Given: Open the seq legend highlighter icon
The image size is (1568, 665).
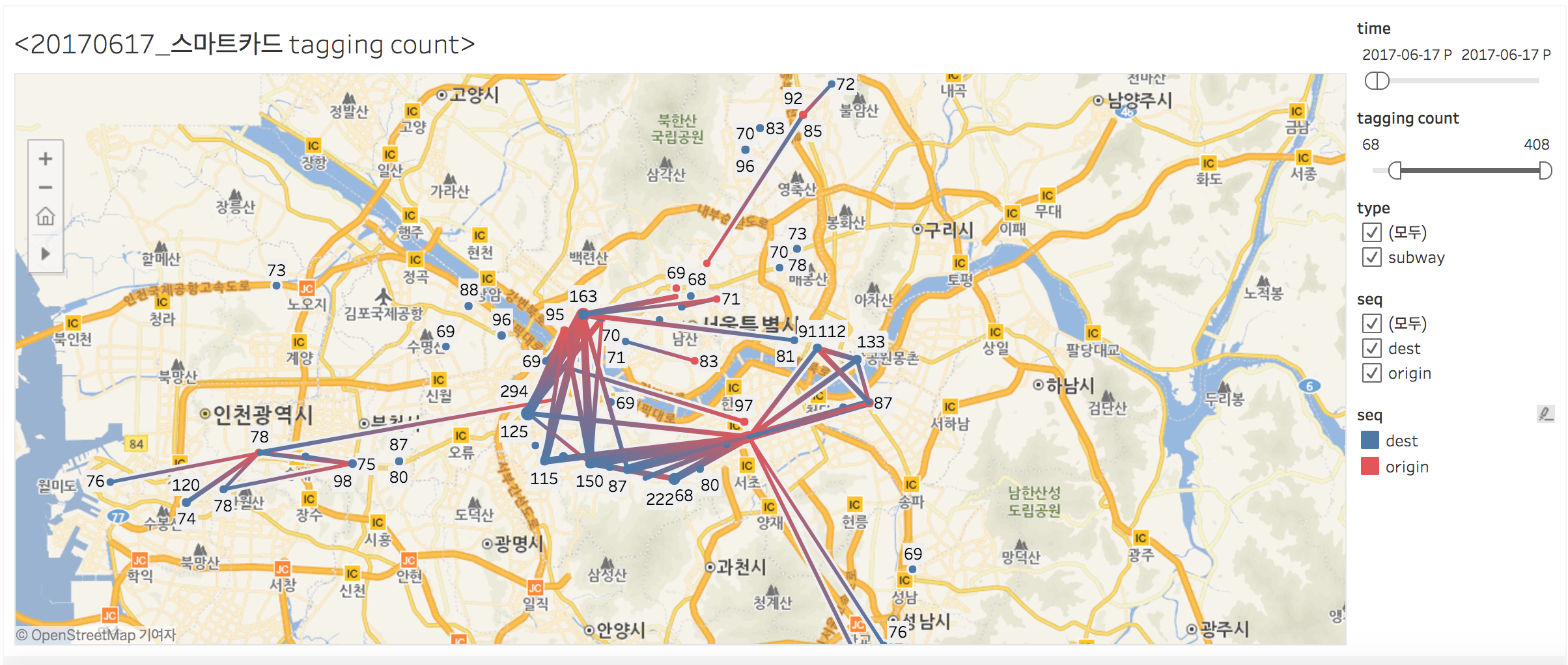Looking at the screenshot, I should click(1545, 414).
